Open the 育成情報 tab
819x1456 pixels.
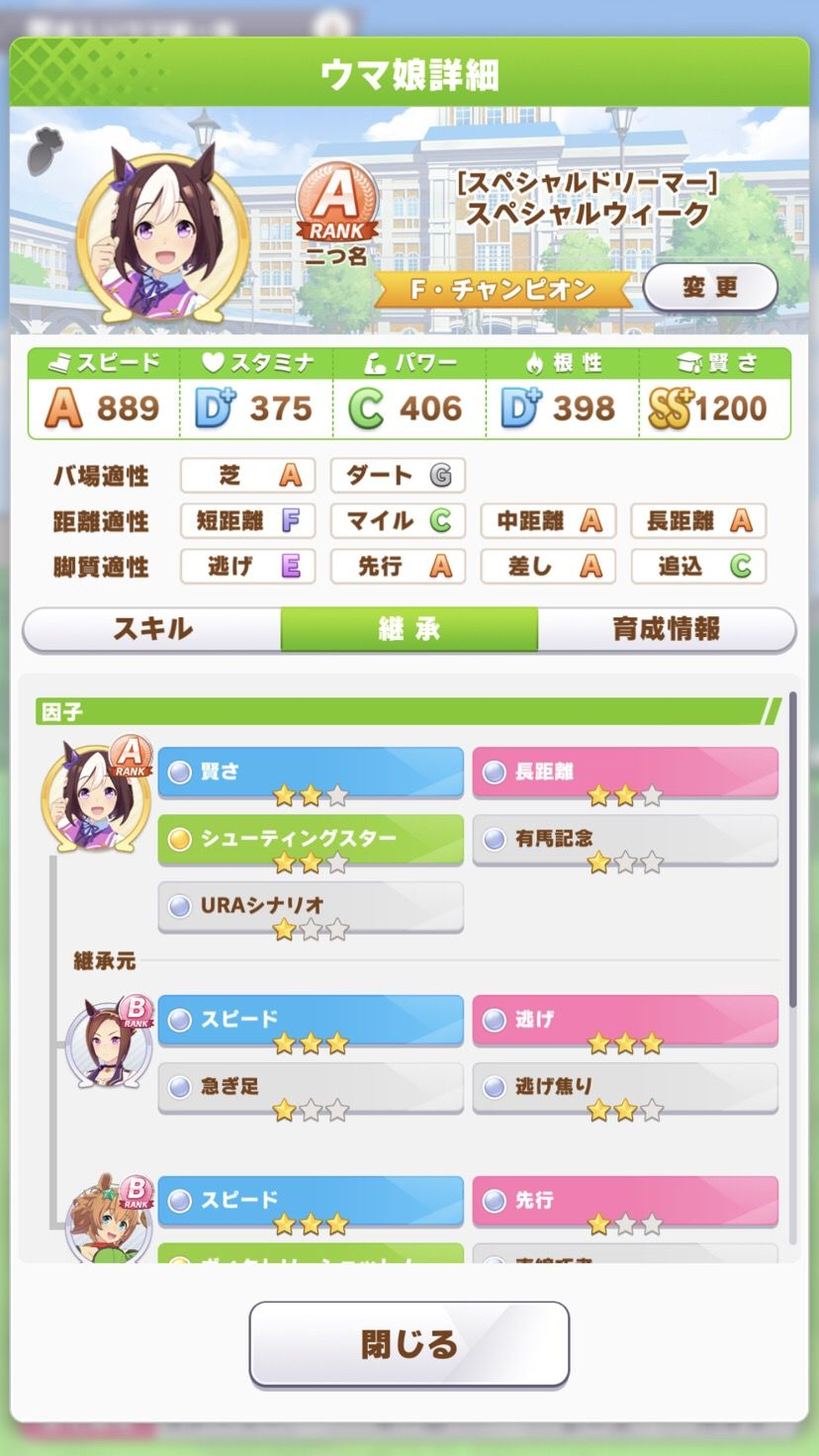tap(666, 629)
